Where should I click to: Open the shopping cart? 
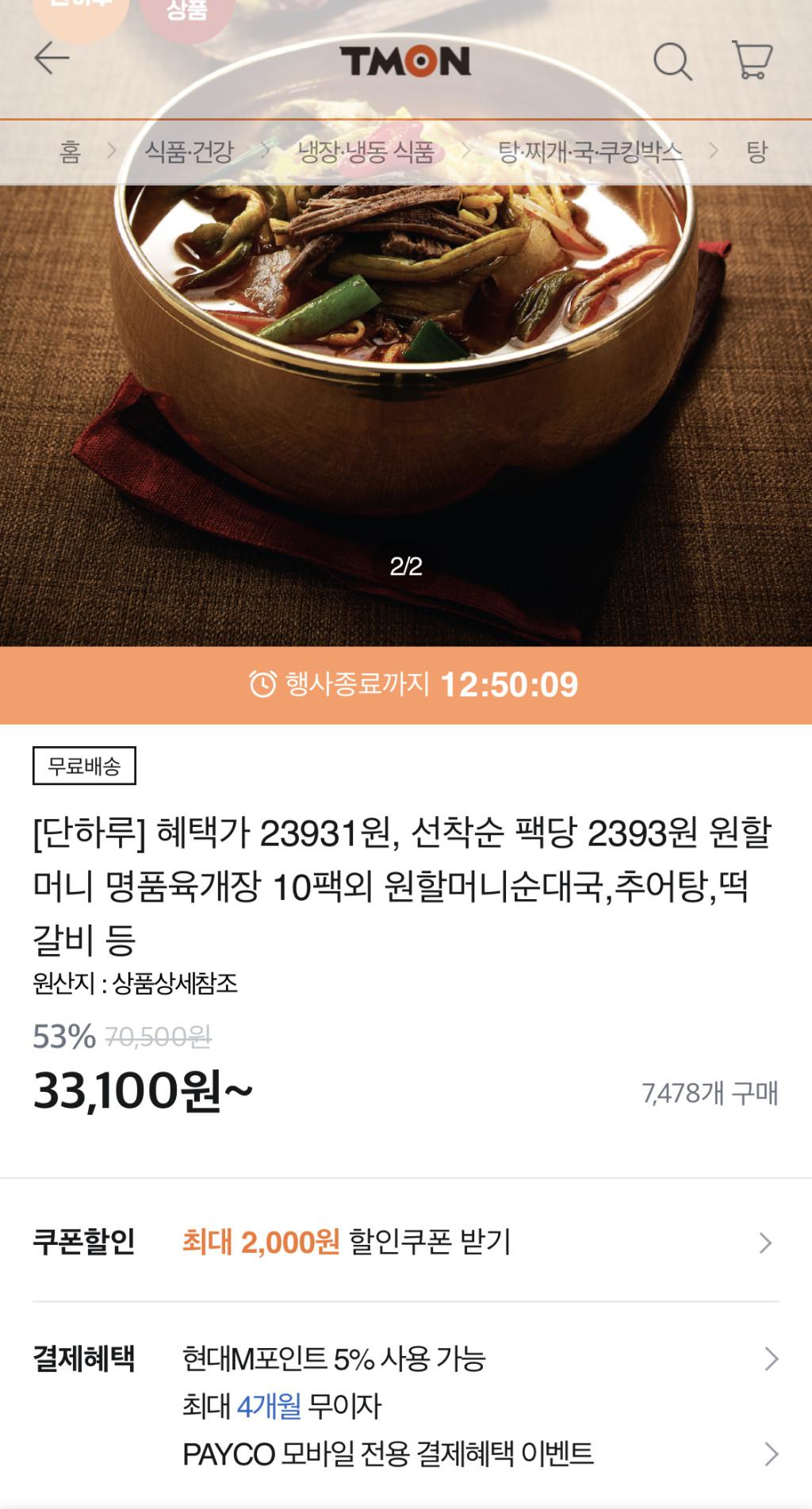[751, 60]
